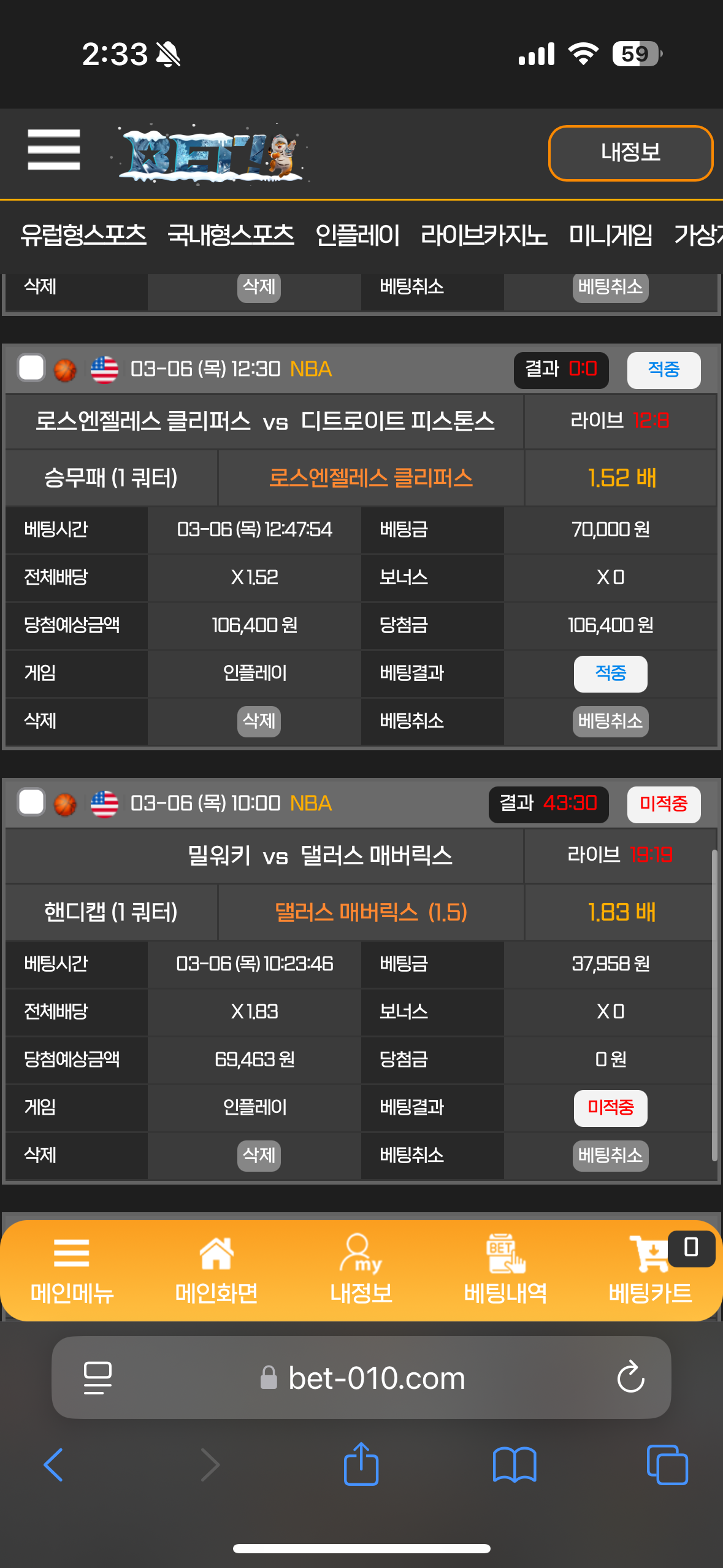Delete the 댈러스 매버릭스 handicap bet record

[259, 1155]
